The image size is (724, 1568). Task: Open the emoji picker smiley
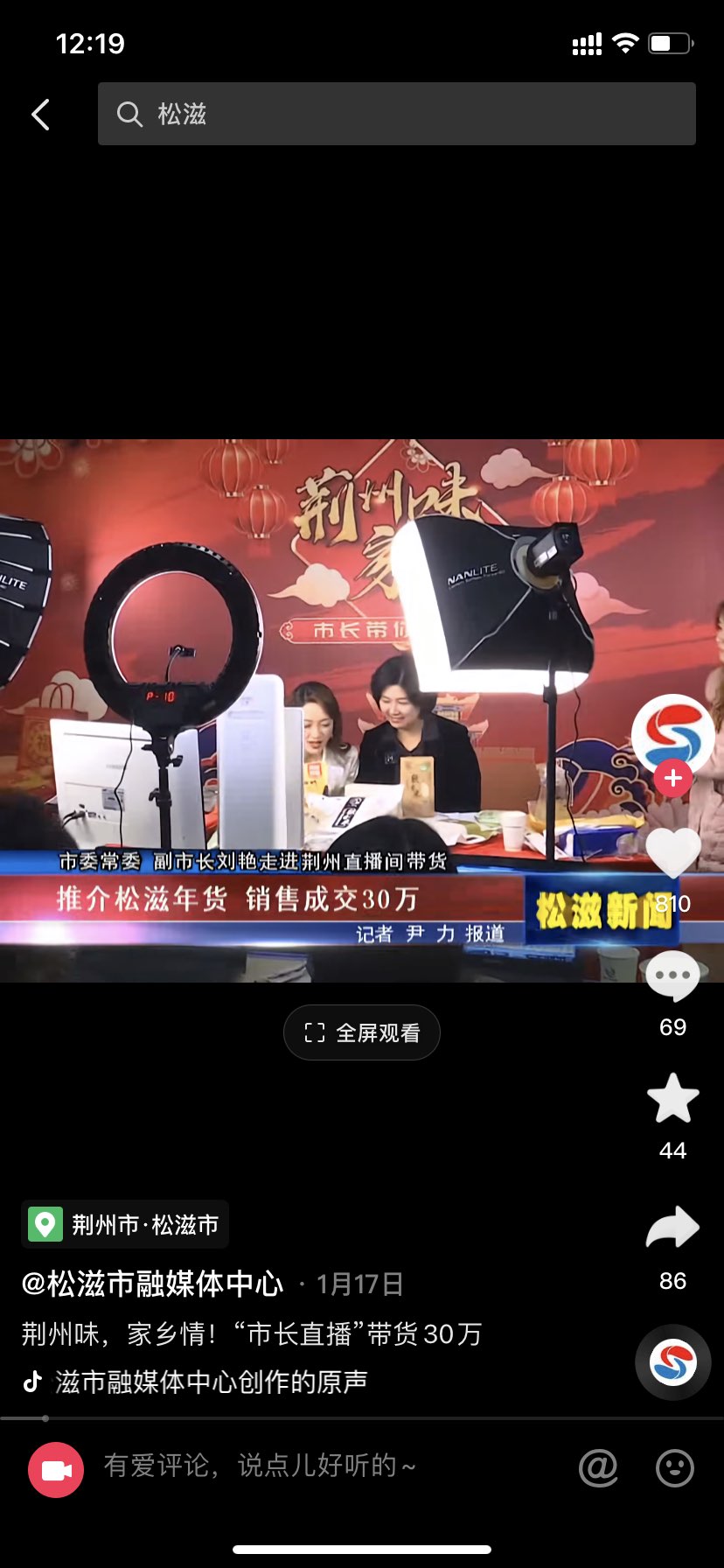pos(674,1467)
